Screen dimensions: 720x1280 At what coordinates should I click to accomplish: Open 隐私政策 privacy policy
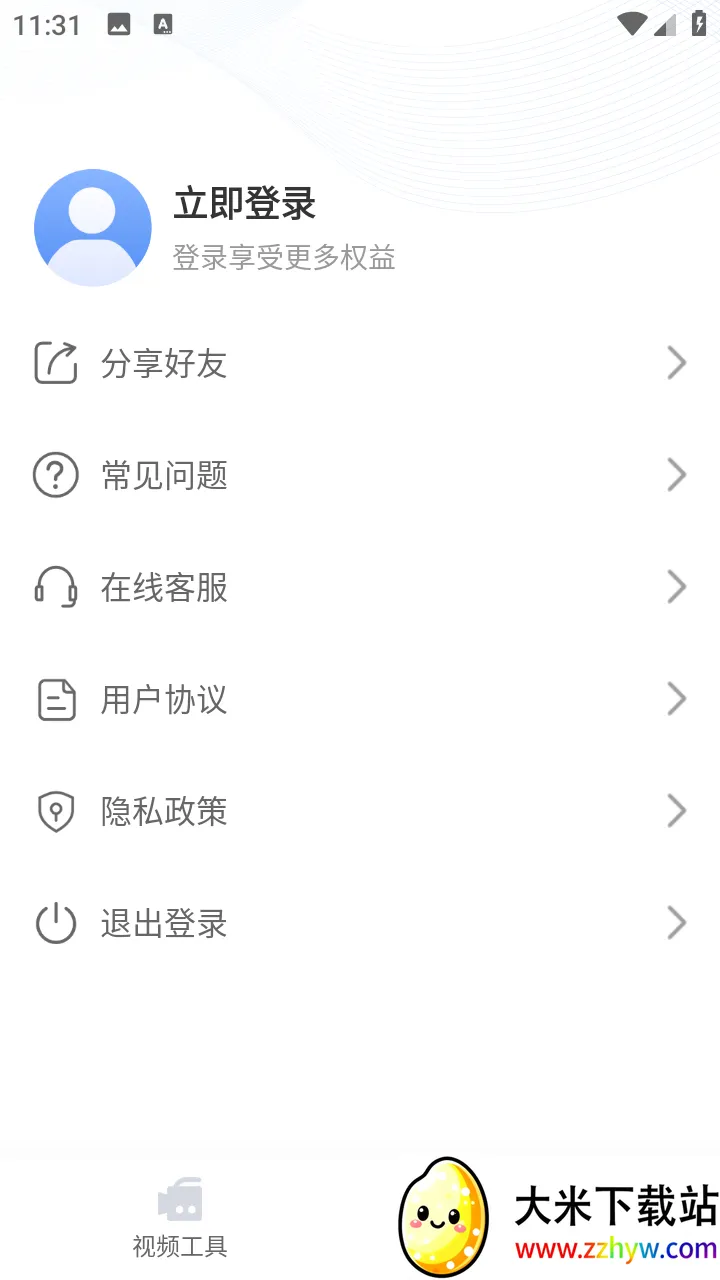pos(360,811)
